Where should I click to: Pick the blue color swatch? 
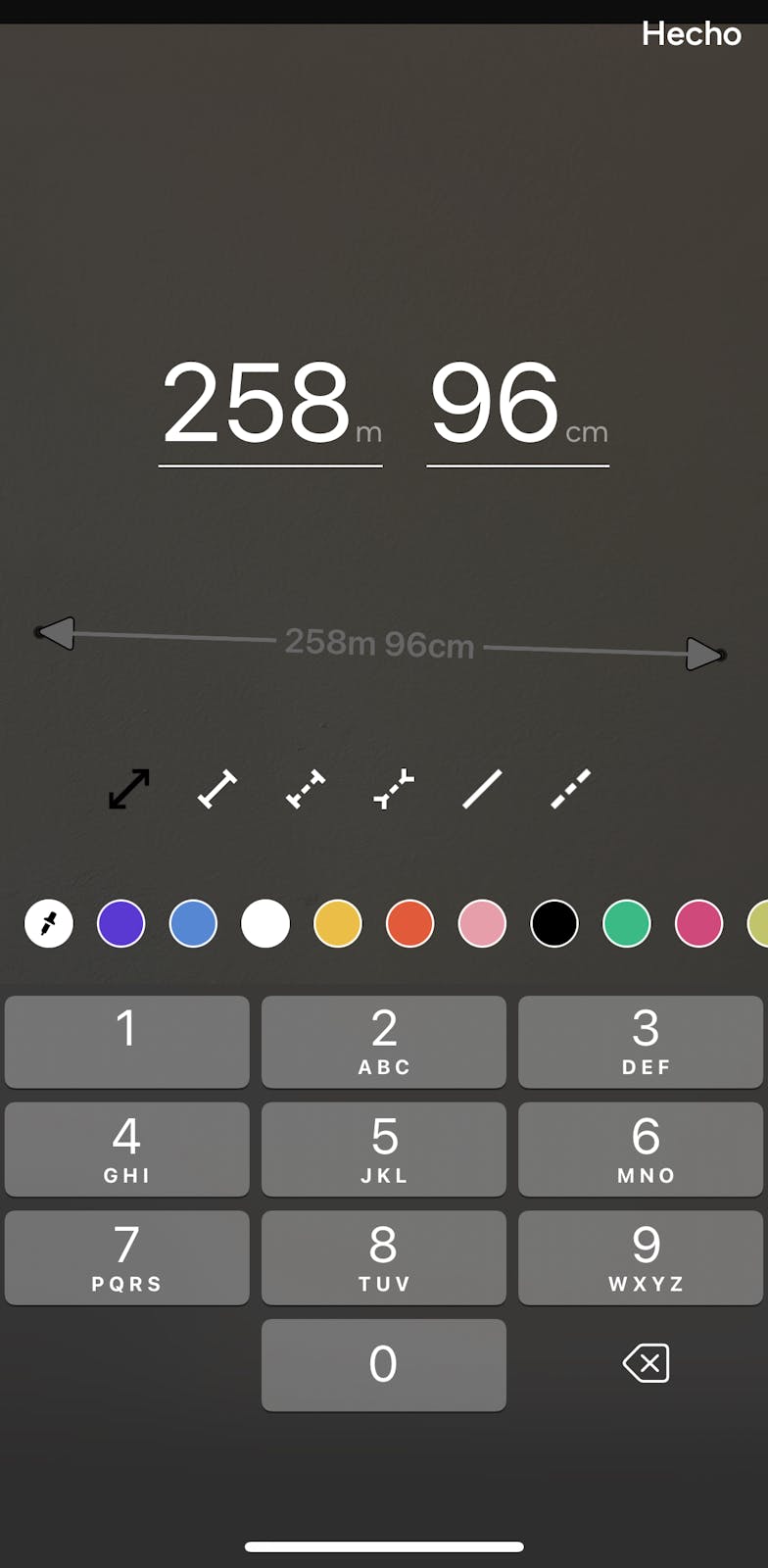click(x=193, y=923)
